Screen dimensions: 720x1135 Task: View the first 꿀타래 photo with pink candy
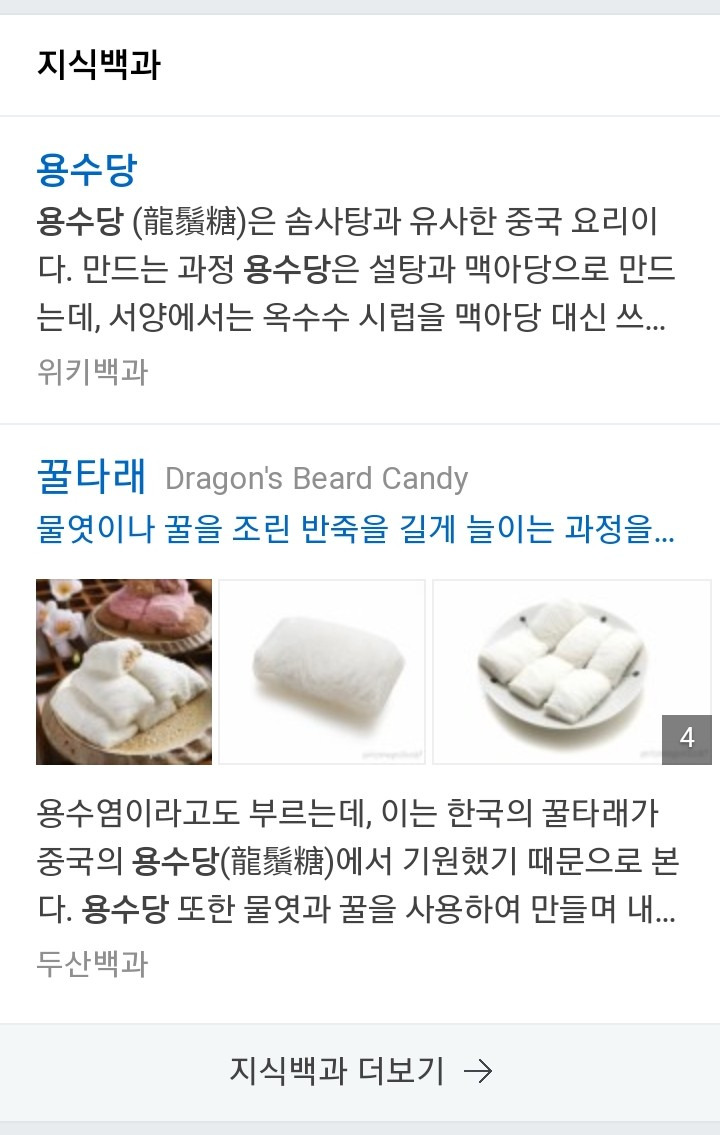click(124, 671)
